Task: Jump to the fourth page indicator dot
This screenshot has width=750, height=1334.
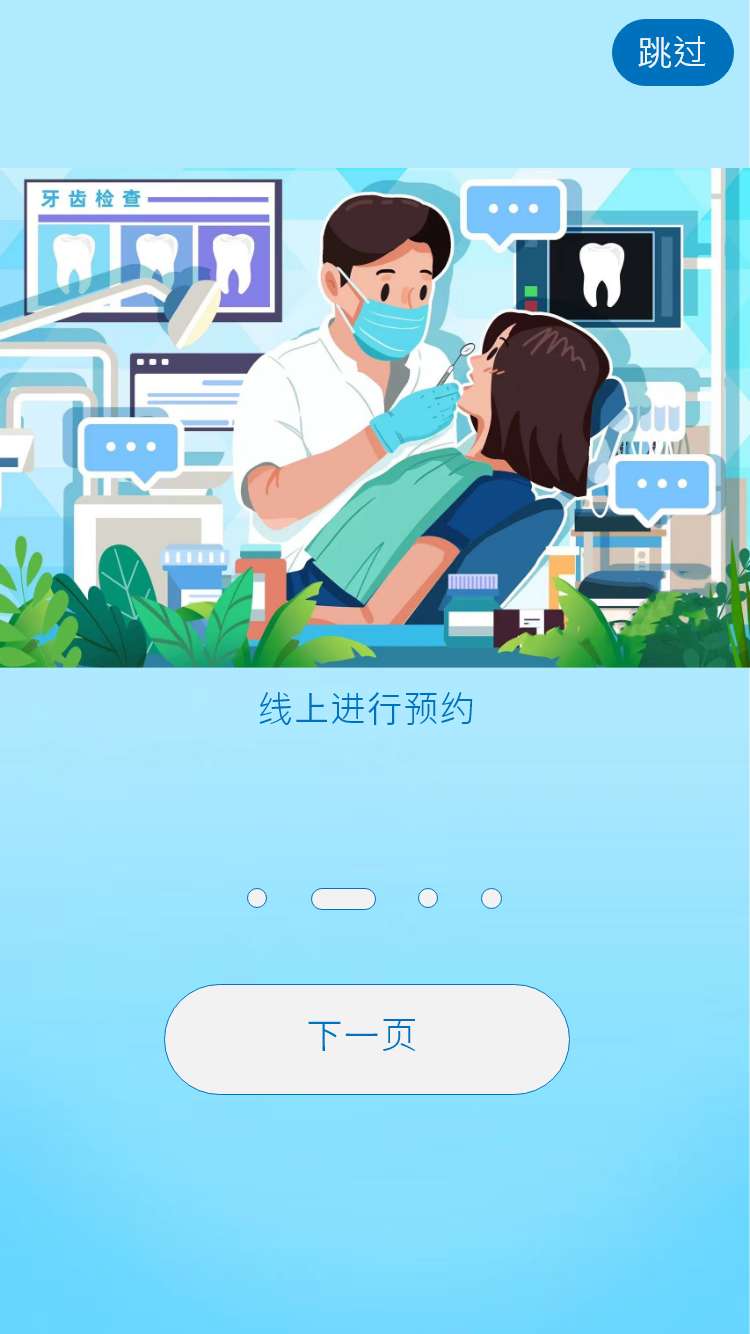Action: [x=491, y=898]
